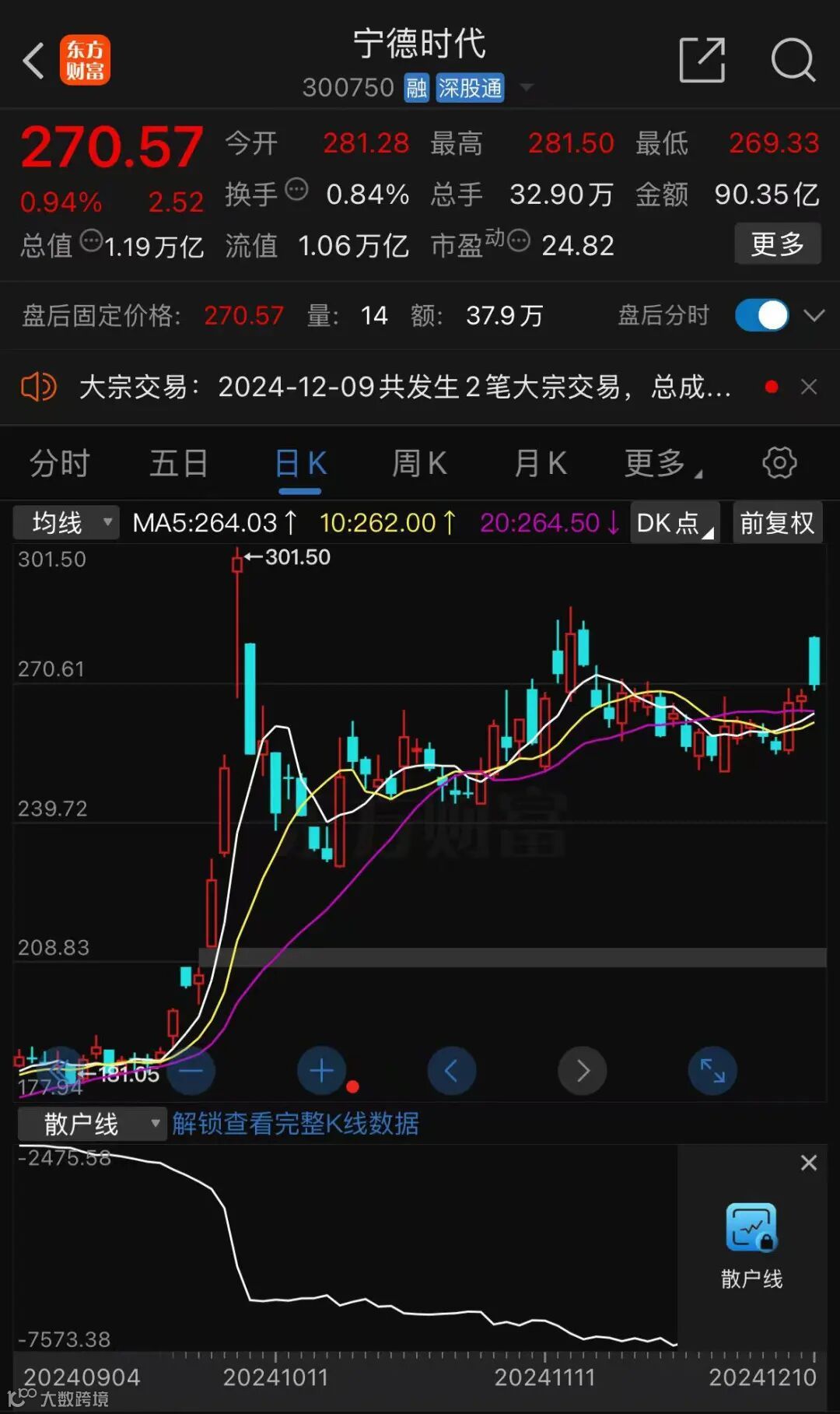Tap 解锁查看完整K线数据 link
Viewport: 840px width, 1414px height.
click(x=296, y=1123)
